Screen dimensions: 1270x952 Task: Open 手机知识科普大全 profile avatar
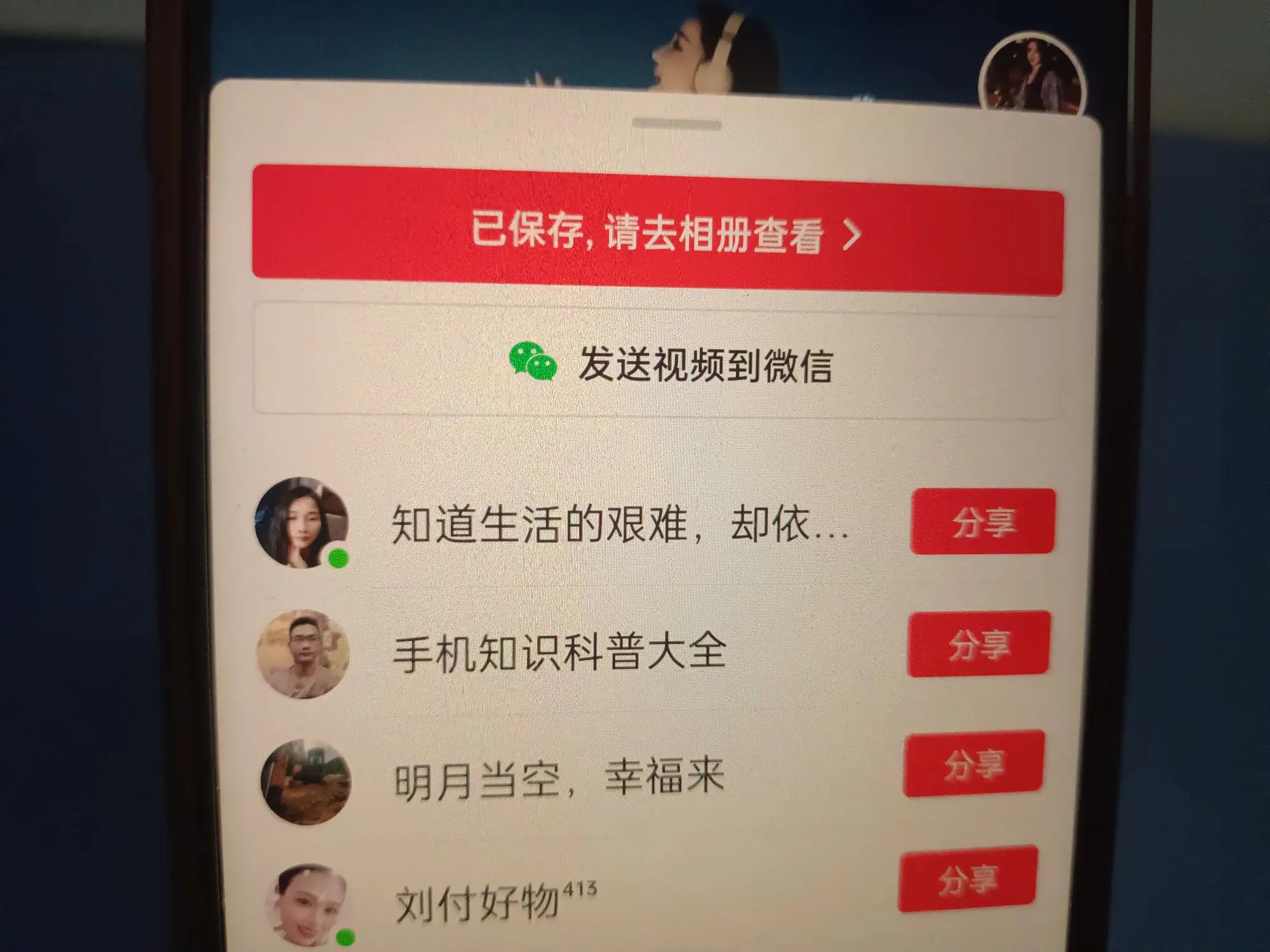coord(304,654)
